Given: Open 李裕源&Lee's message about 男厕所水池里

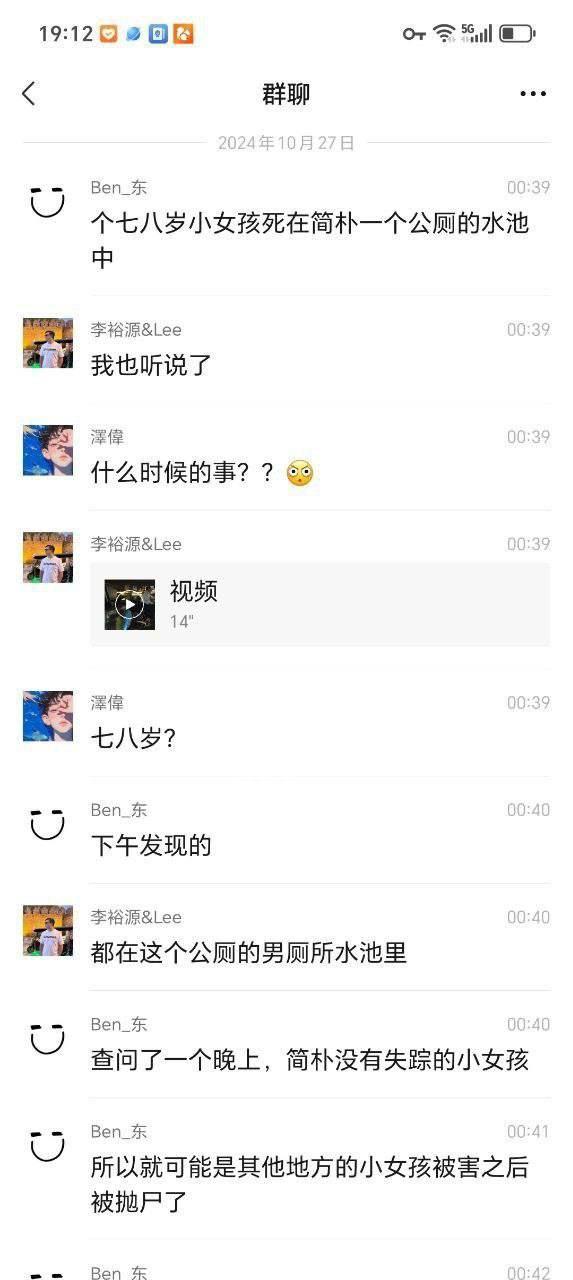Looking at the screenshot, I should click(249, 953).
